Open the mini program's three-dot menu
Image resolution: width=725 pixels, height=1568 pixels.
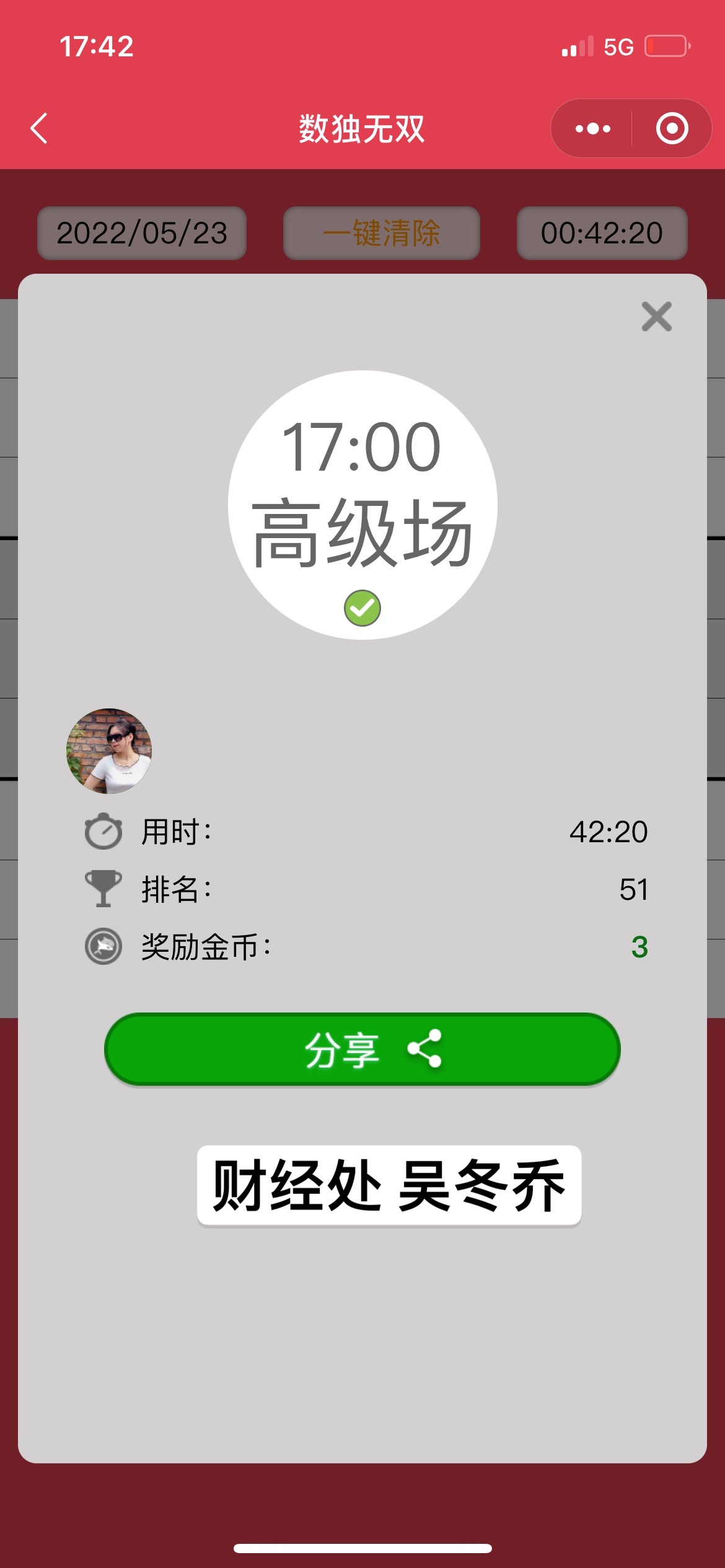[x=592, y=129]
